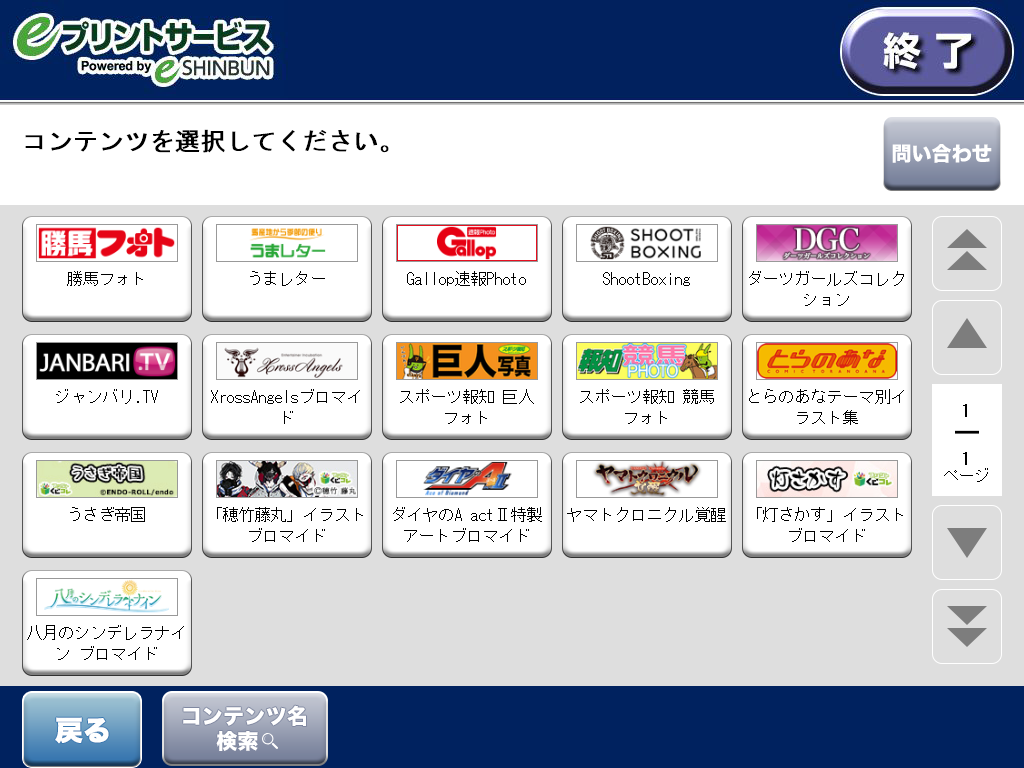Jump to last page with double down arrow
1024x768 pixels.
pyautogui.click(x=966, y=626)
